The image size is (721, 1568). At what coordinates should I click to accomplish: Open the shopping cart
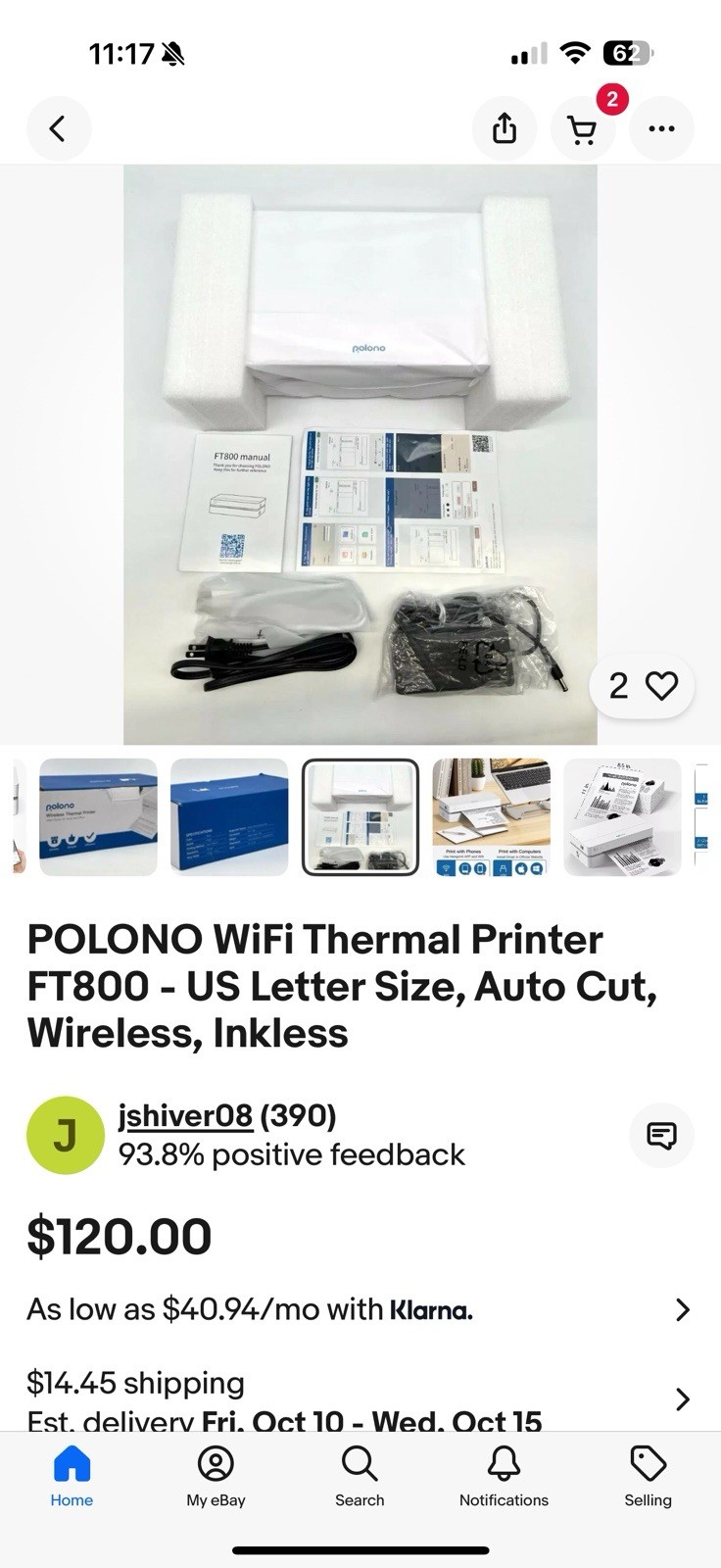pos(583,129)
